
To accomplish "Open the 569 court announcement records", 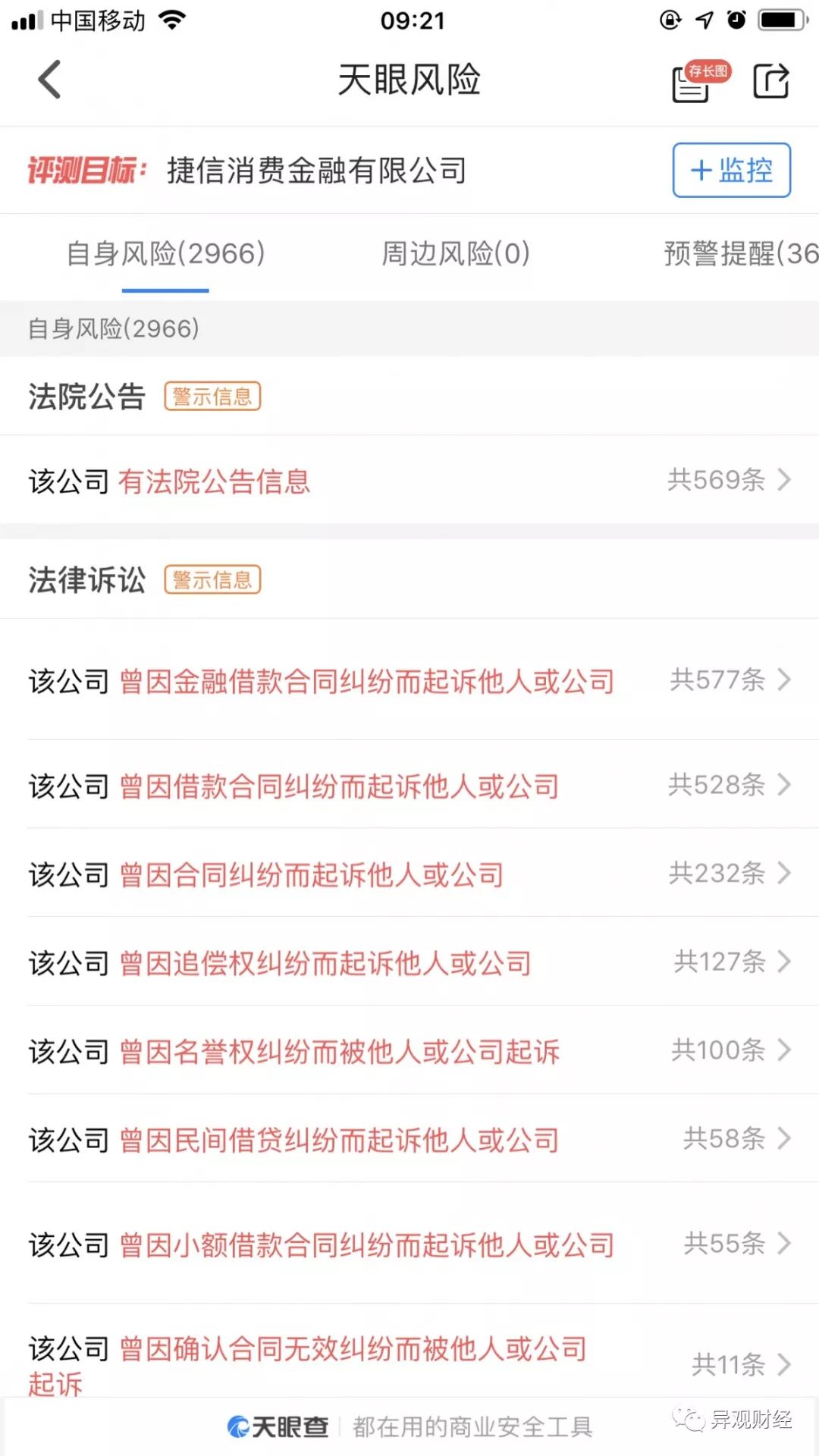I will click(409, 480).
